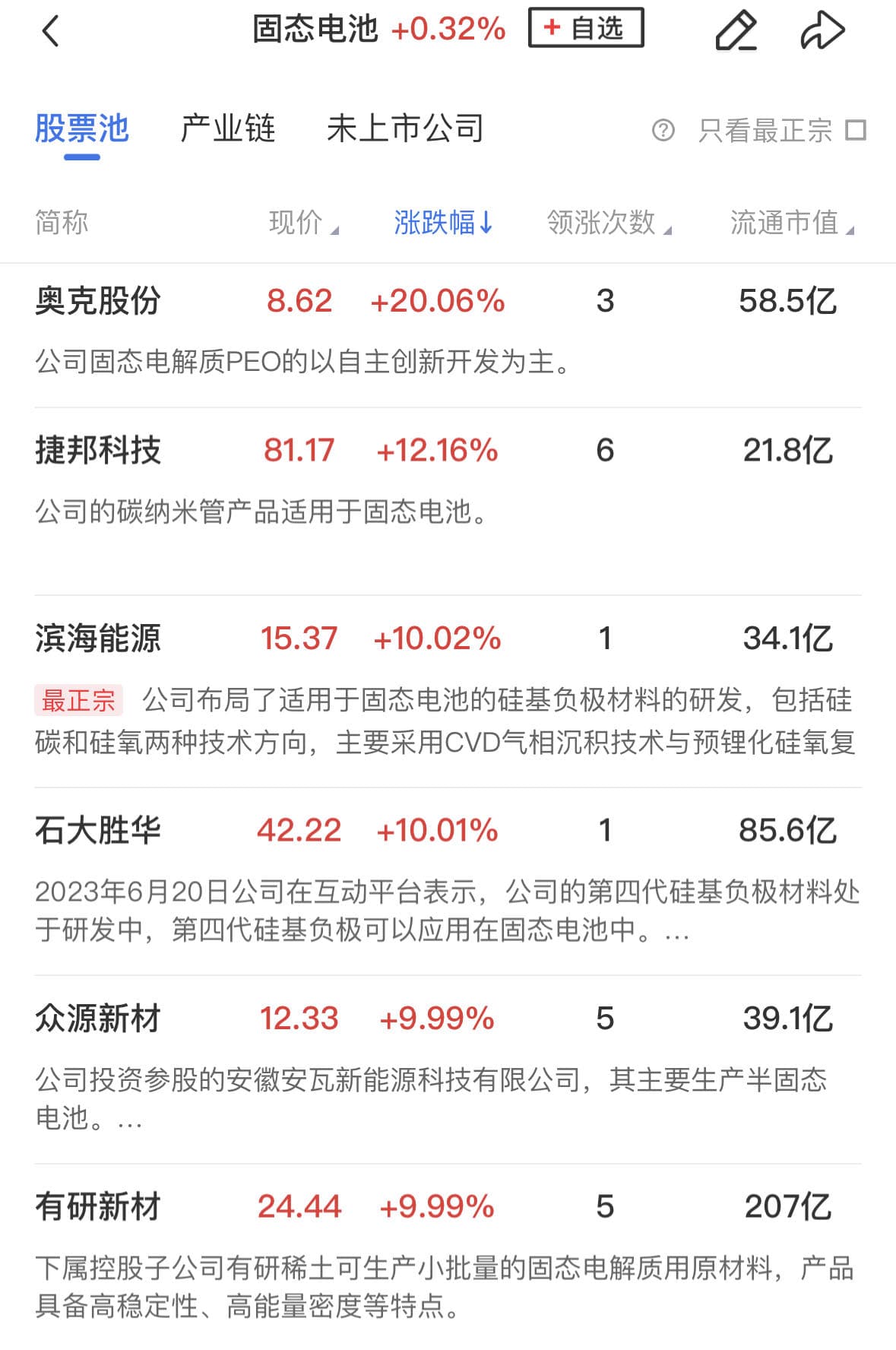Sort the list by 领涨次数
The image size is (896, 1350).
608,223
